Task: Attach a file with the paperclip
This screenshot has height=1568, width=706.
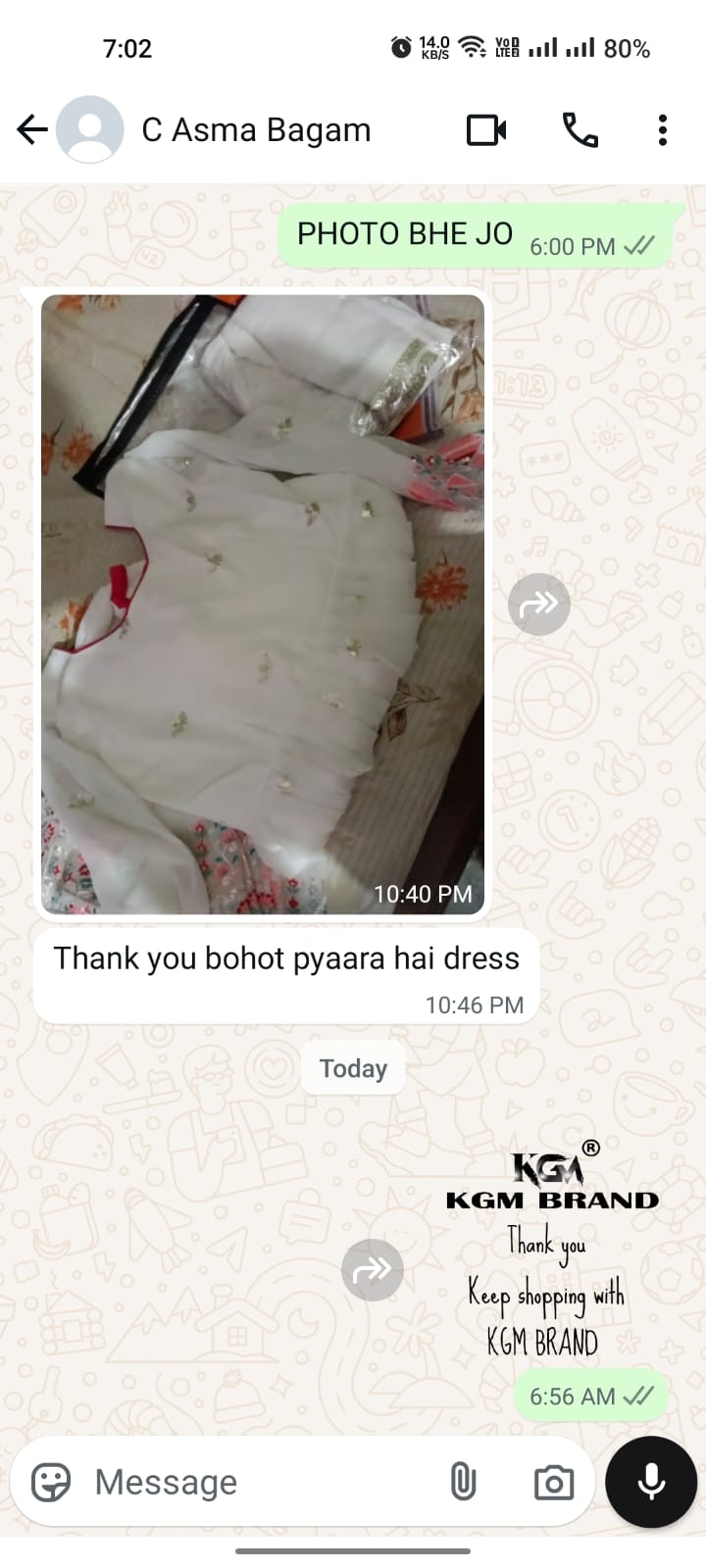Action: pyautogui.click(x=463, y=1483)
